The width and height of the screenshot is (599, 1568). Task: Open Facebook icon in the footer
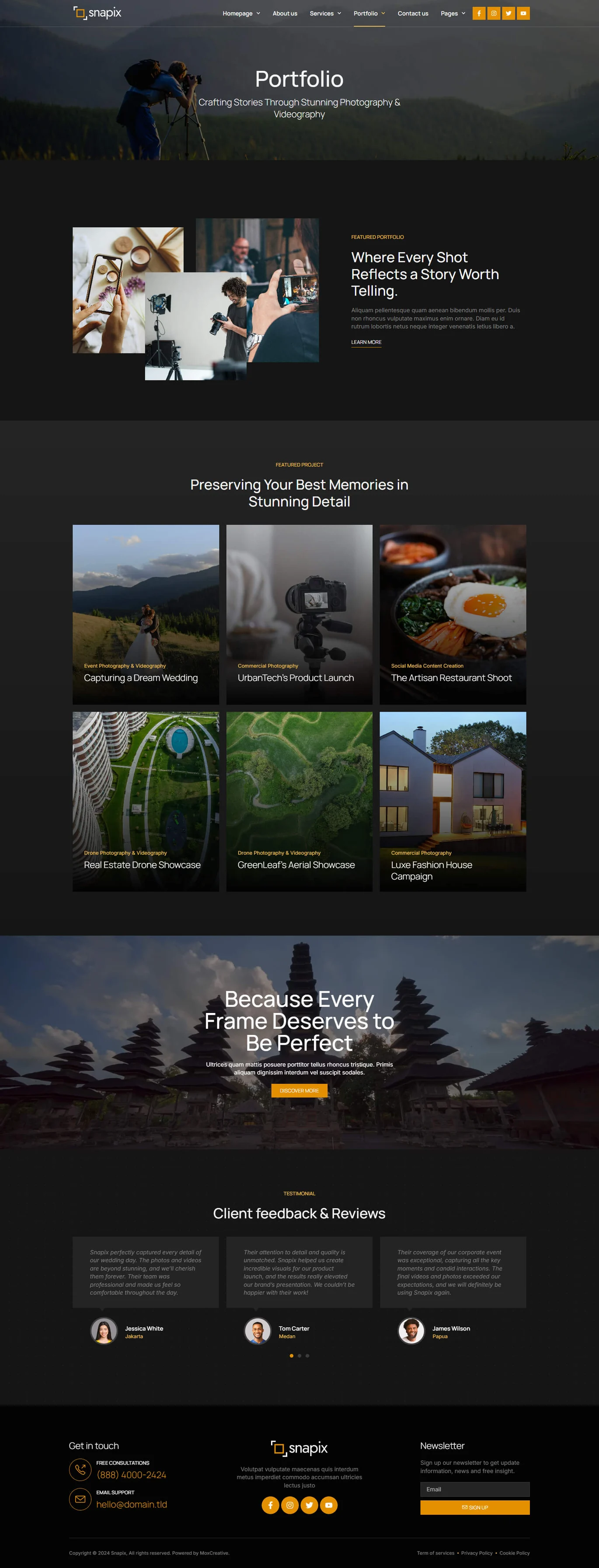coord(270,1506)
